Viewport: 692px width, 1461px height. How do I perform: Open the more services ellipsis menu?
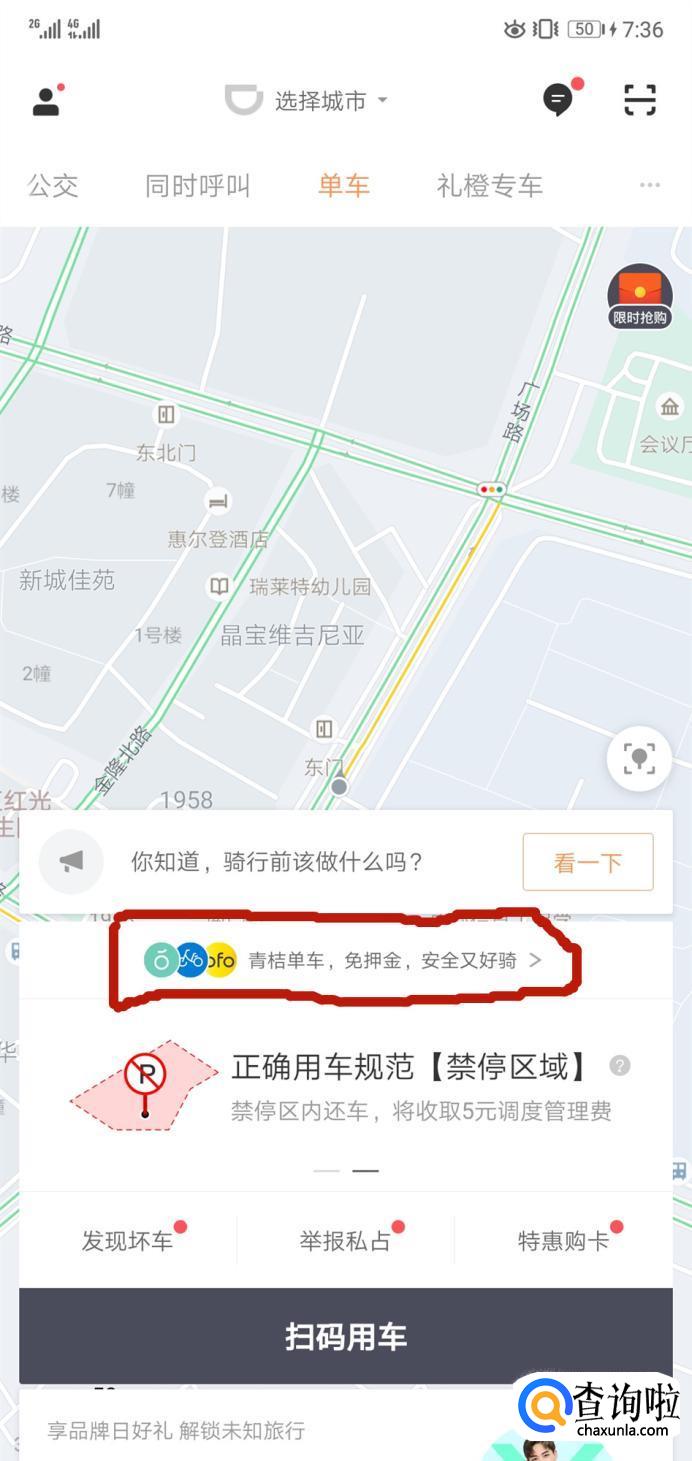click(x=650, y=186)
